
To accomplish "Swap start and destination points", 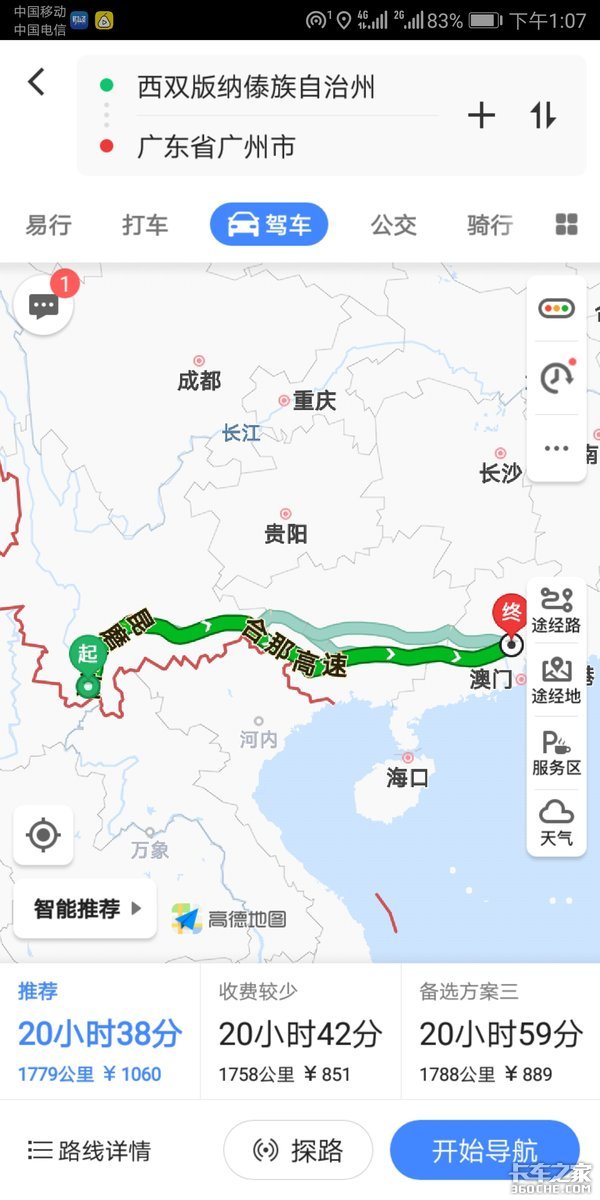I will pos(543,116).
